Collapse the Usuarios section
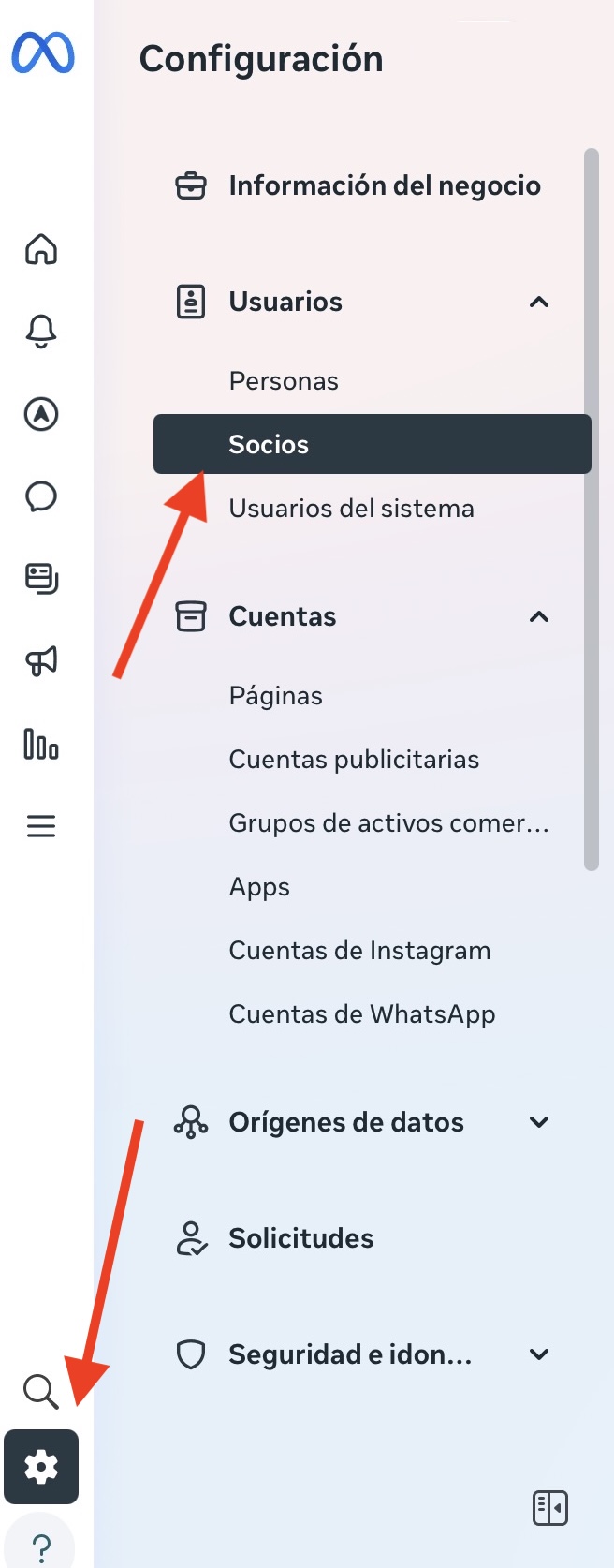Image resolution: width=614 pixels, height=1568 pixels. [x=539, y=302]
